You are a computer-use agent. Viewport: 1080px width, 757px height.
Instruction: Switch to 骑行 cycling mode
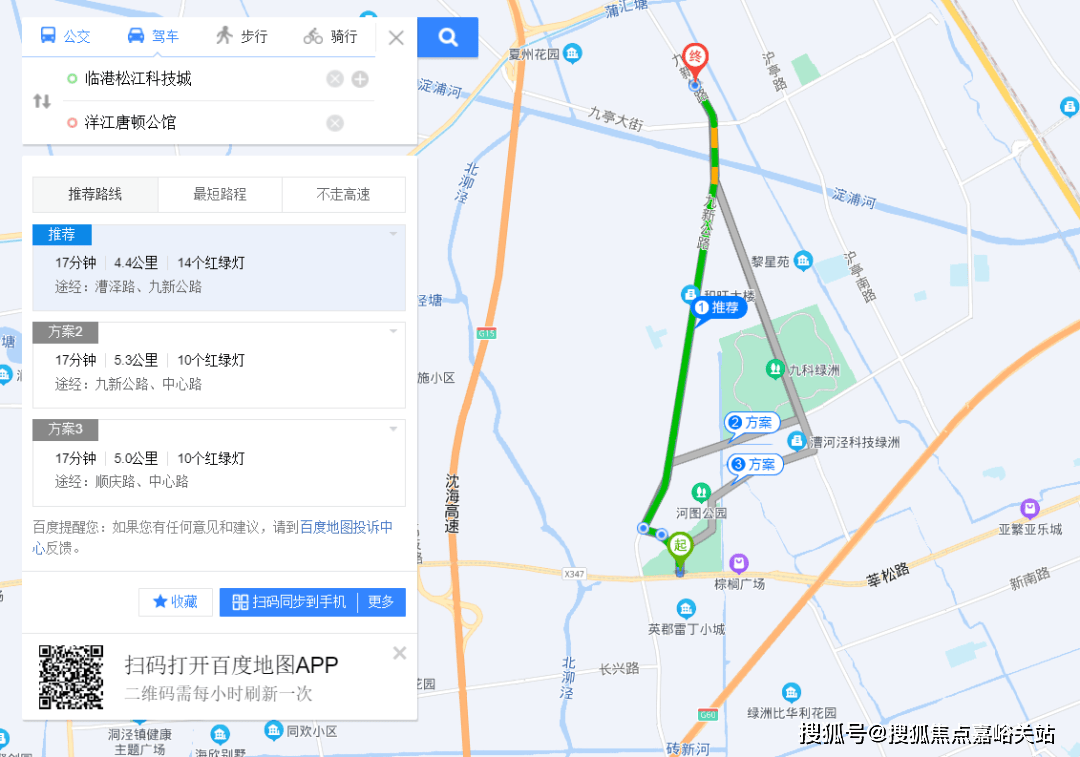coord(330,37)
